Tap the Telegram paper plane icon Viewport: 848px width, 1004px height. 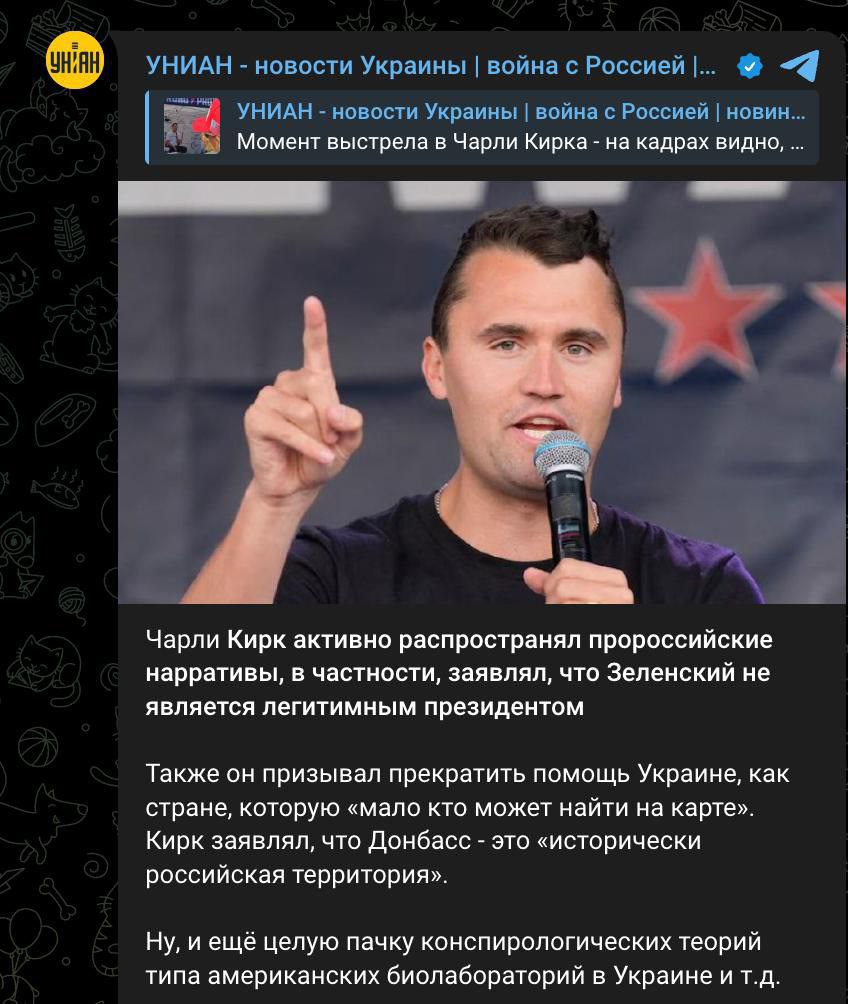[799, 66]
